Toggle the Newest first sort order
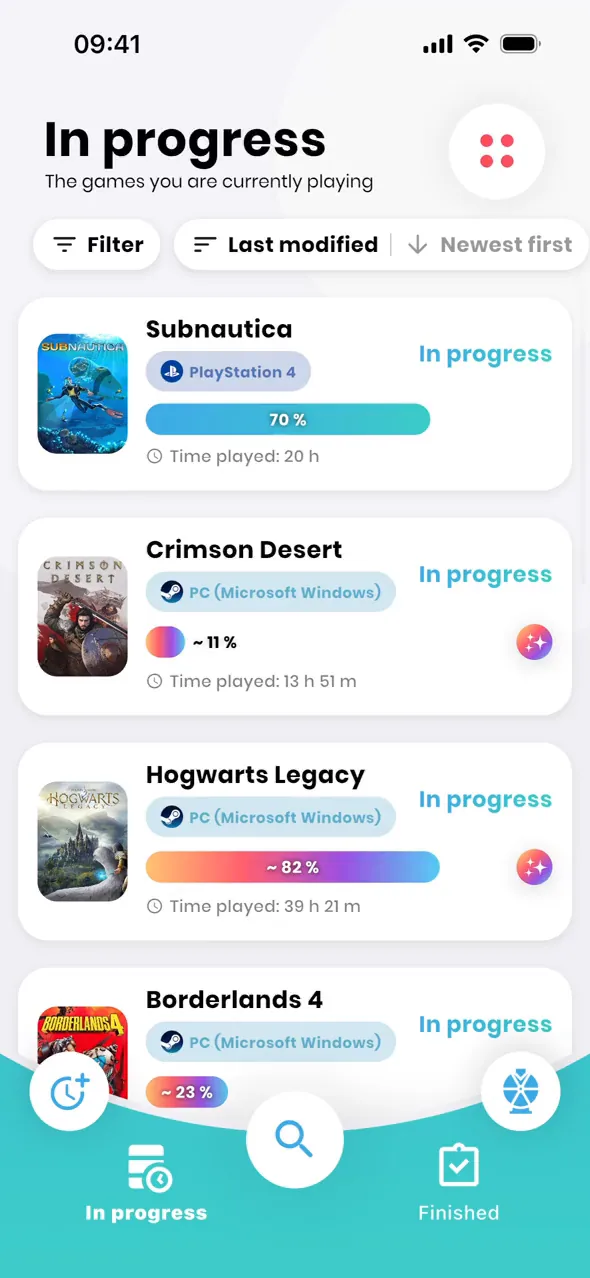 coord(490,245)
